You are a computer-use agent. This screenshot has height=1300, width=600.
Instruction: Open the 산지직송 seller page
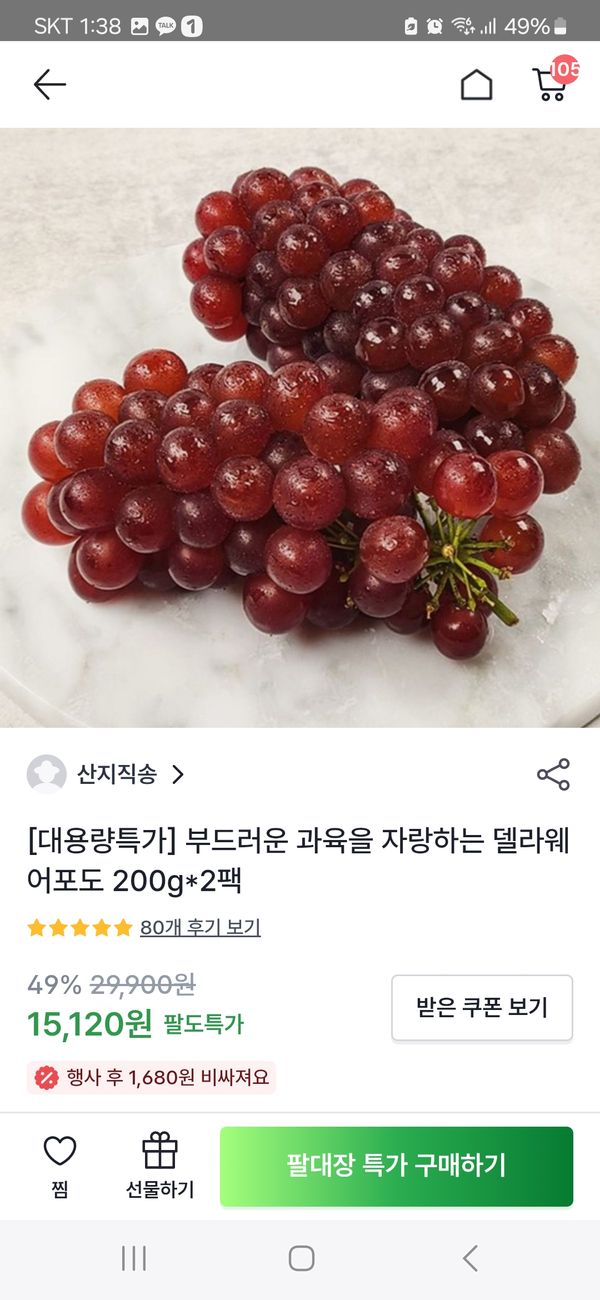[x=118, y=774]
